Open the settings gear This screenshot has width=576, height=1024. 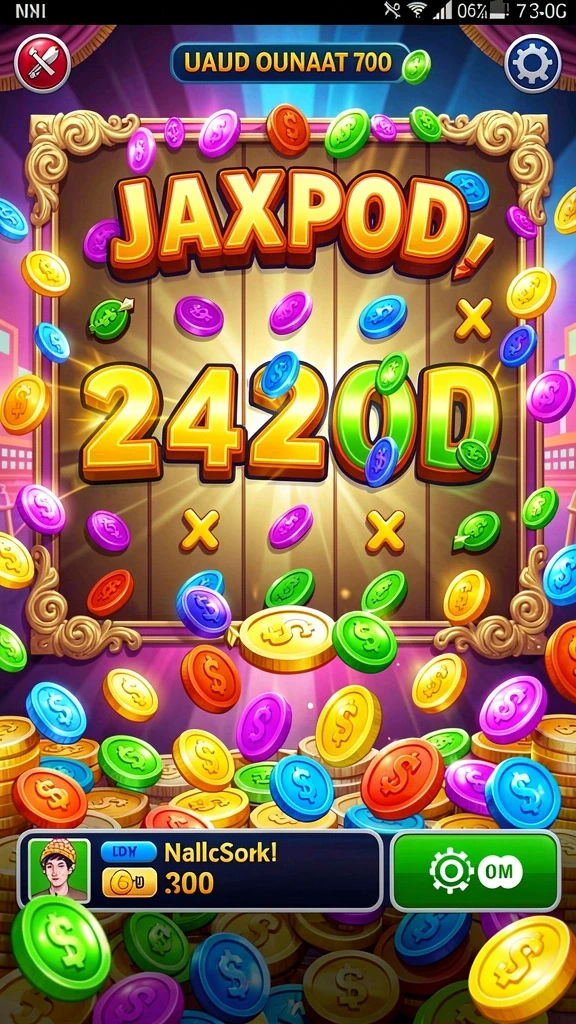coord(533,63)
